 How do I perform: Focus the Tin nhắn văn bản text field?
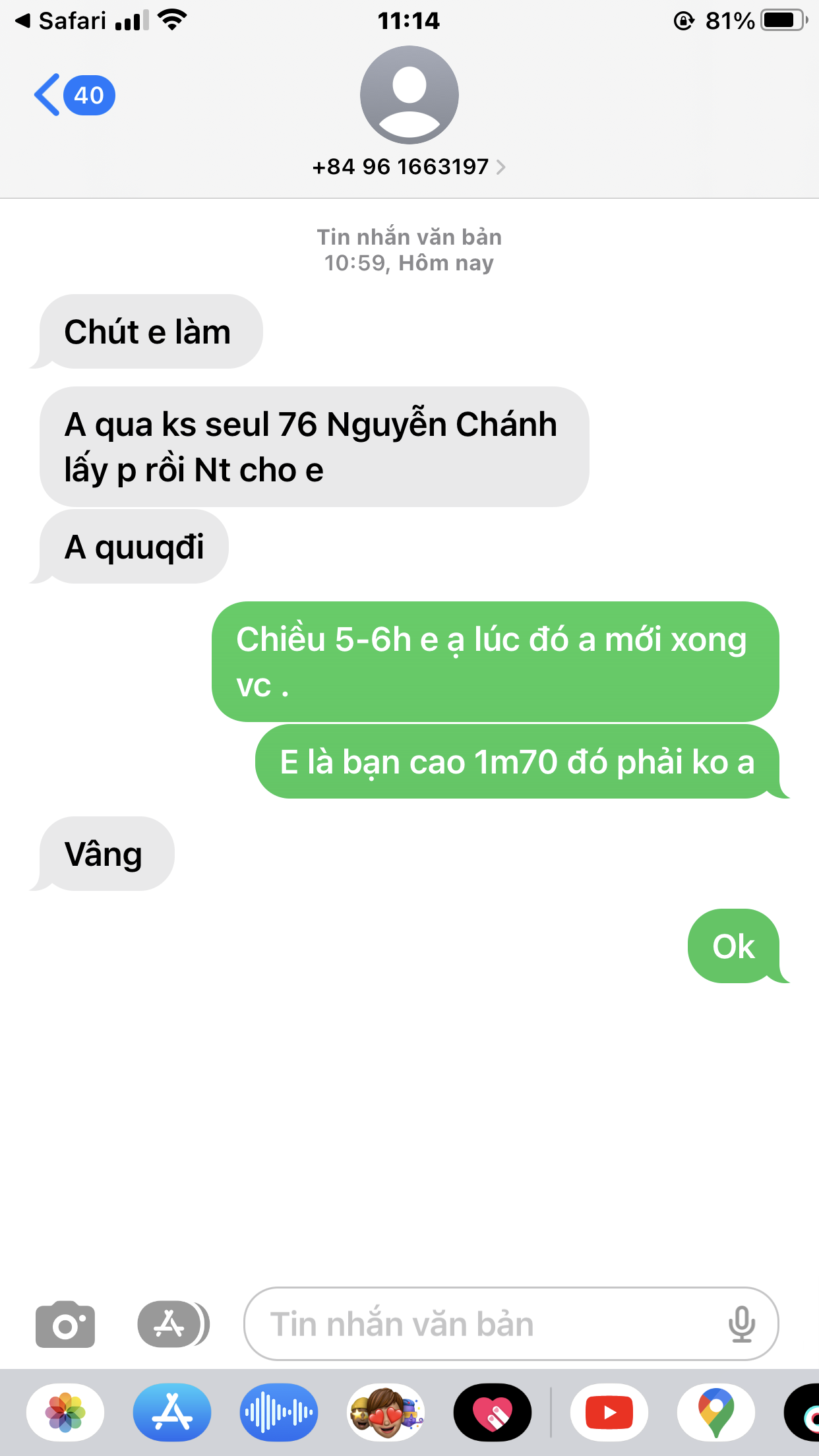coord(488,1324)
